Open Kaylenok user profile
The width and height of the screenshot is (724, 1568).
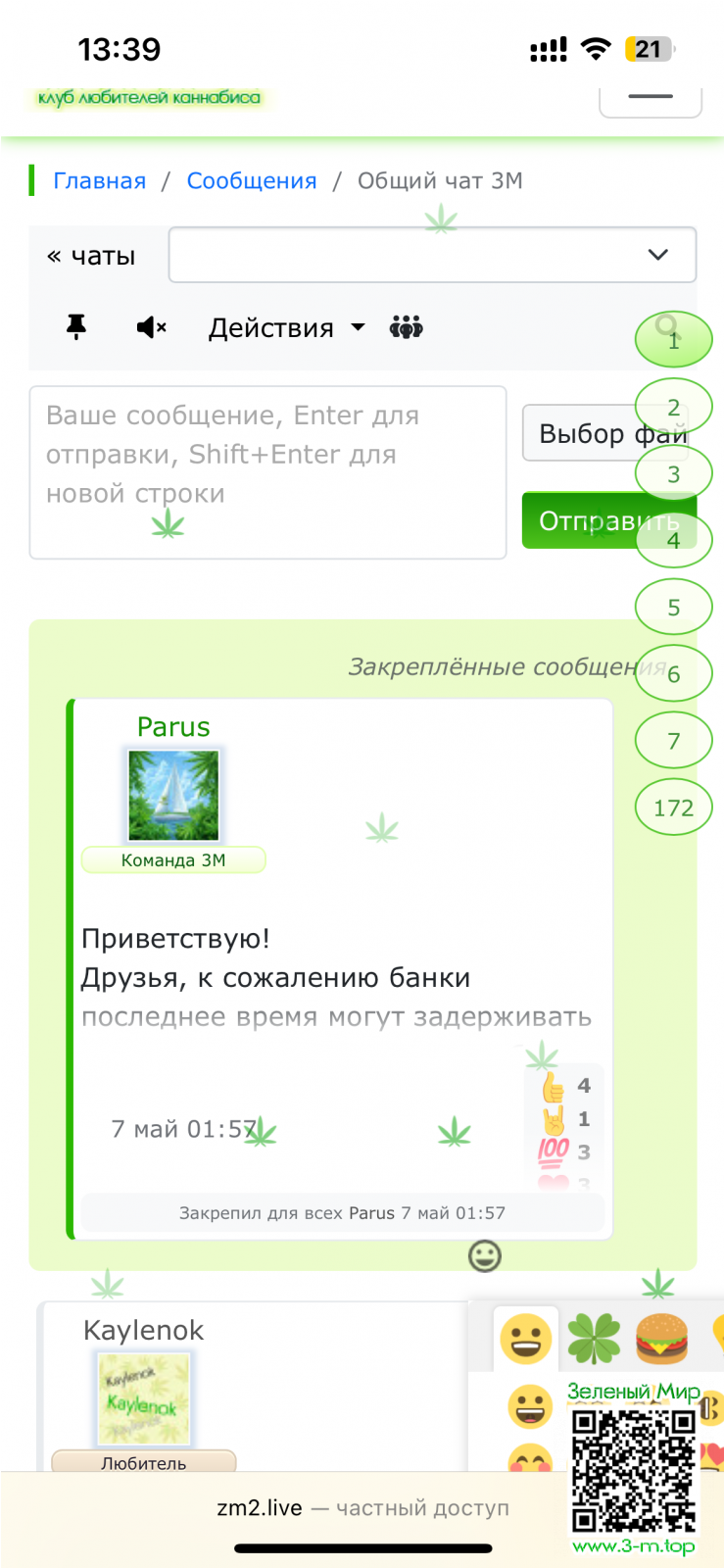144,1330
